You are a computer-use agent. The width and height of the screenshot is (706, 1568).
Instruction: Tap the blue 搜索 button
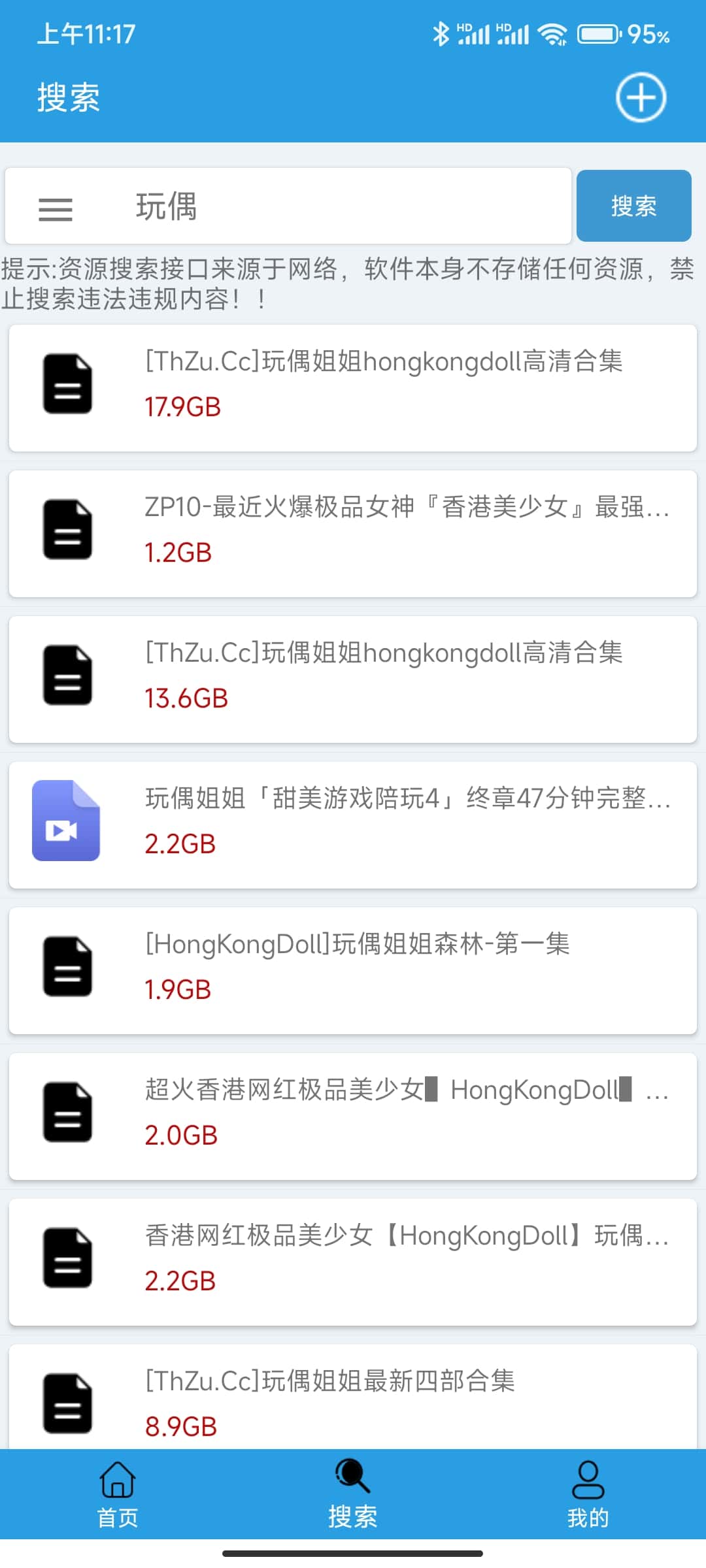(x=633, y=206)
